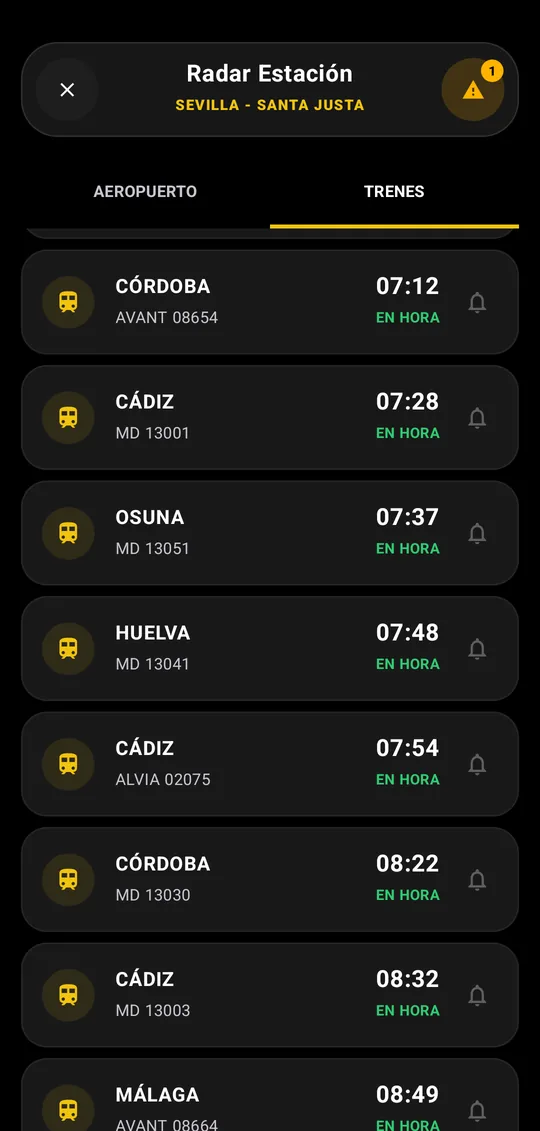Open the Málaga AVANT 08664 train card
This screenshot has height=1131, width=540.
click(x=270, y=1095)
